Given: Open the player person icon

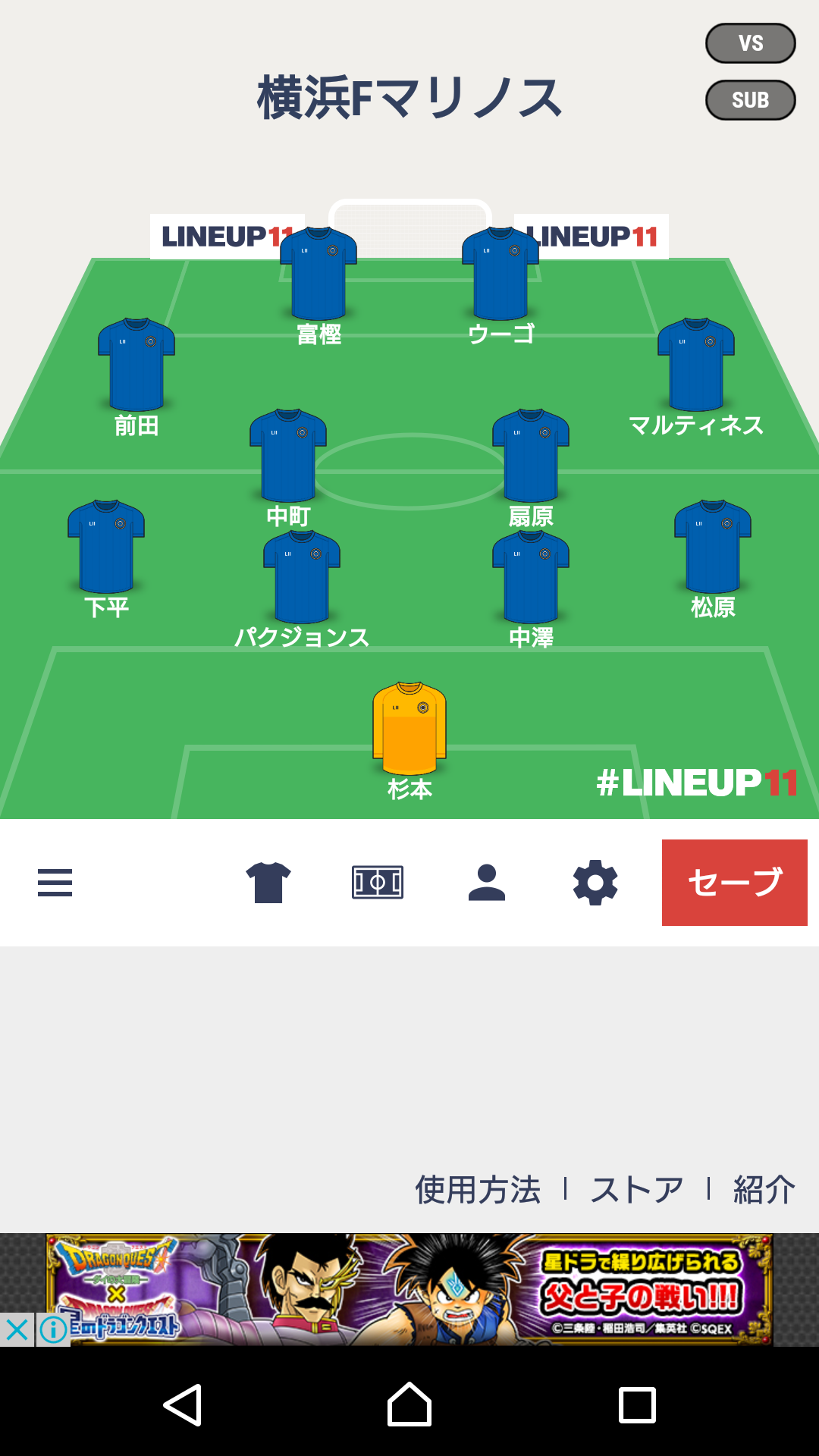Looking at the screenshot, I should tap(486, 883).
